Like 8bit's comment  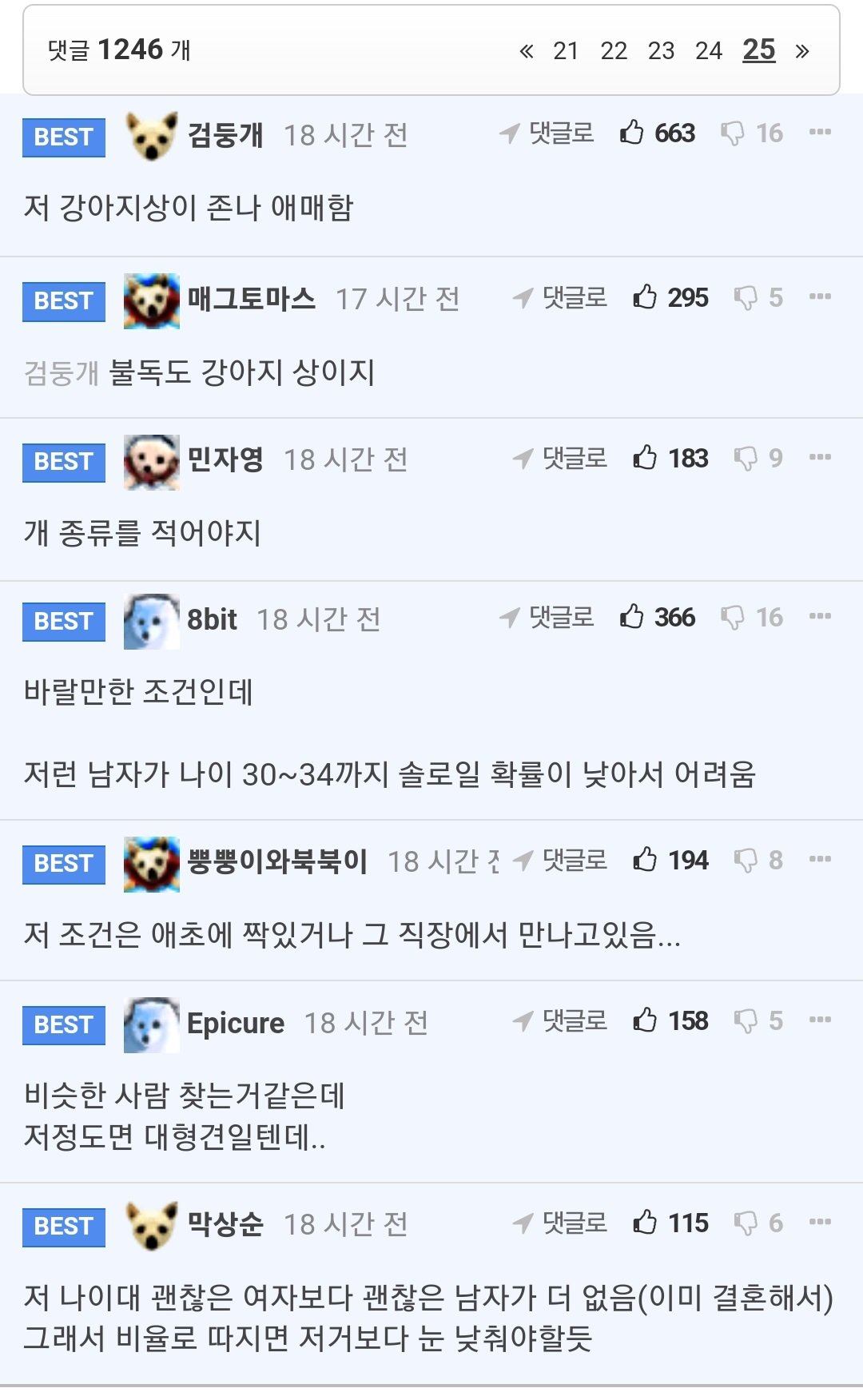click(x=632, y=617)
